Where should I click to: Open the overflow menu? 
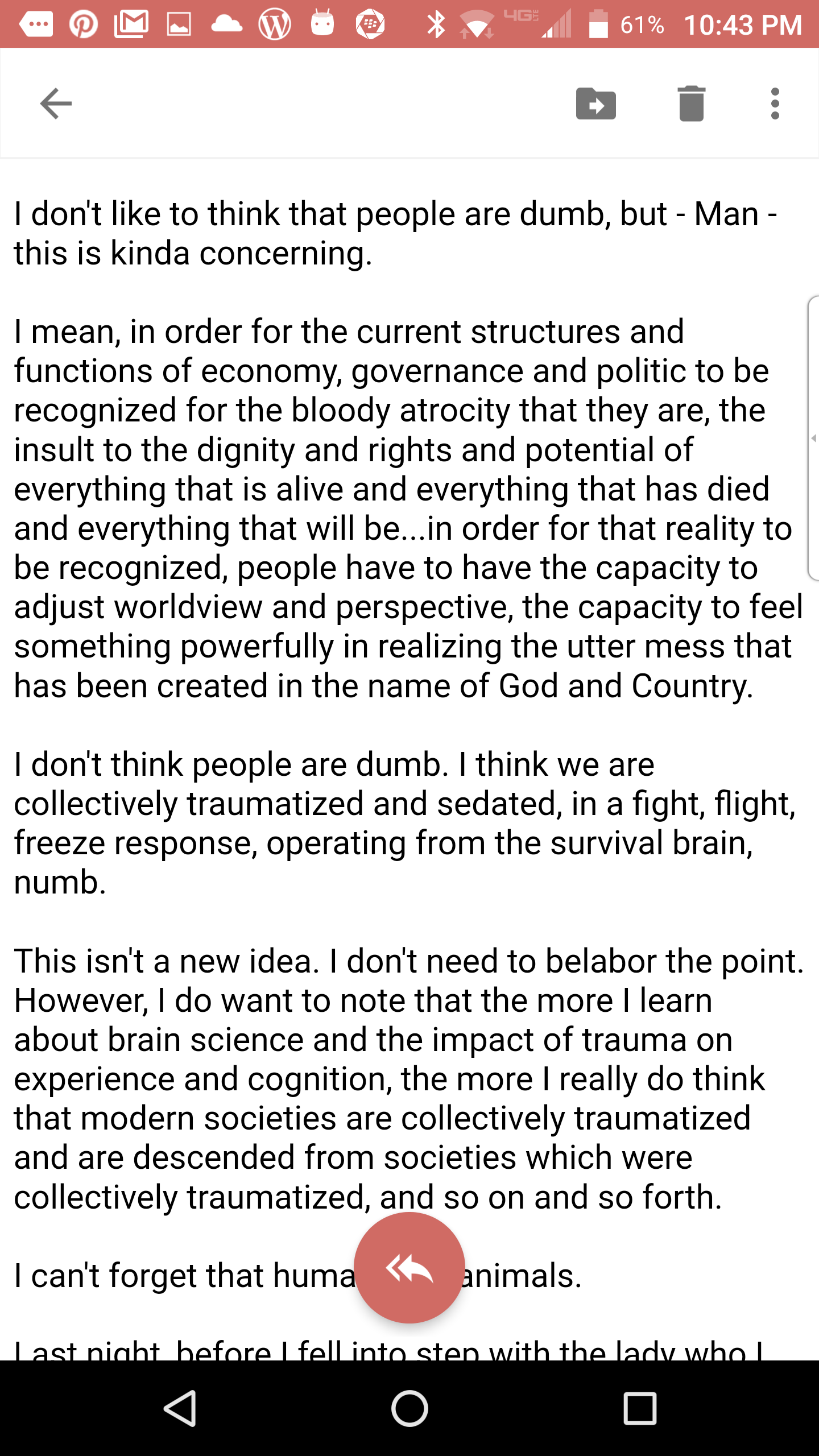point(775,104)
